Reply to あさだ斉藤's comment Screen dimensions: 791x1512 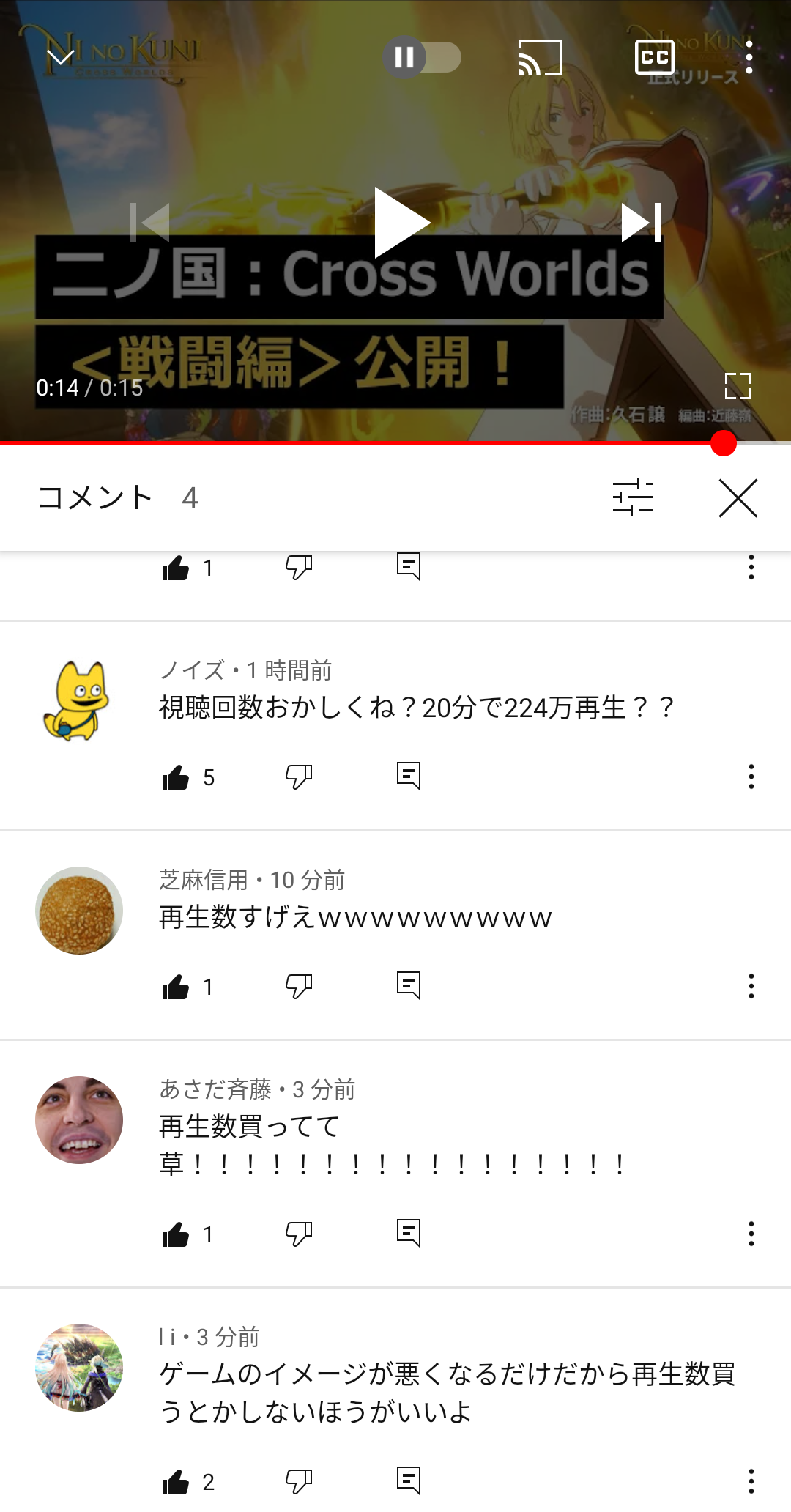pos(409,1234)
